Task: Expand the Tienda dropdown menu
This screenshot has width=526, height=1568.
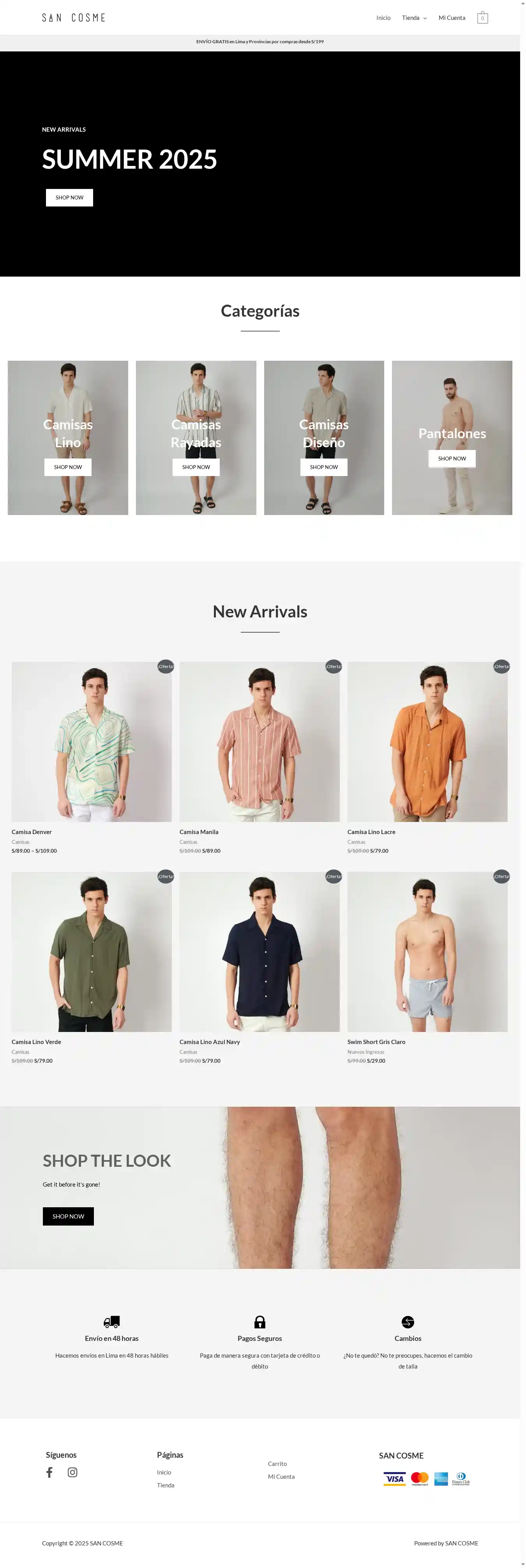Action: (414, 18)
